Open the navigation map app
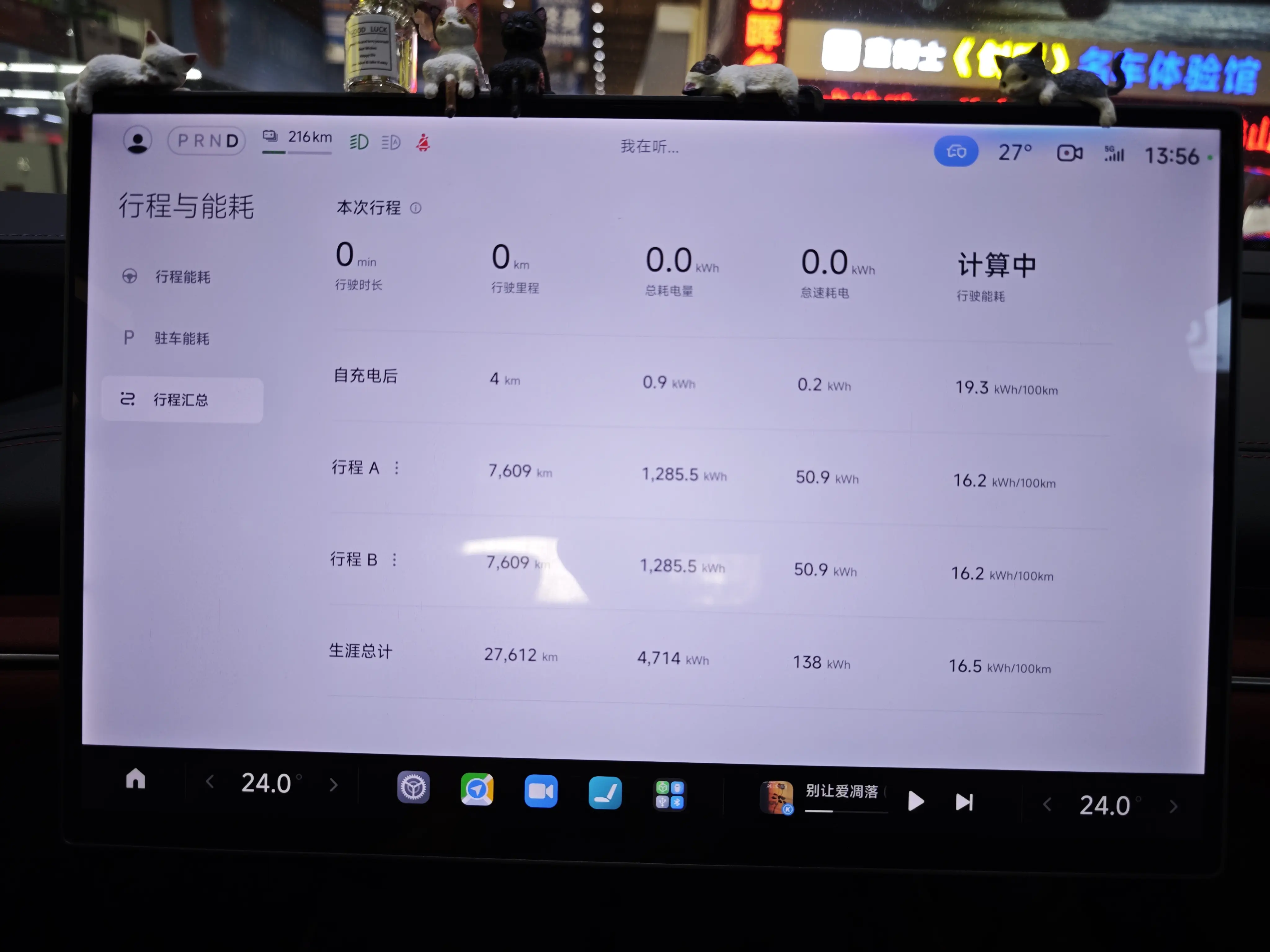This screenshot has width=1270, height=952. click(477, 790)
